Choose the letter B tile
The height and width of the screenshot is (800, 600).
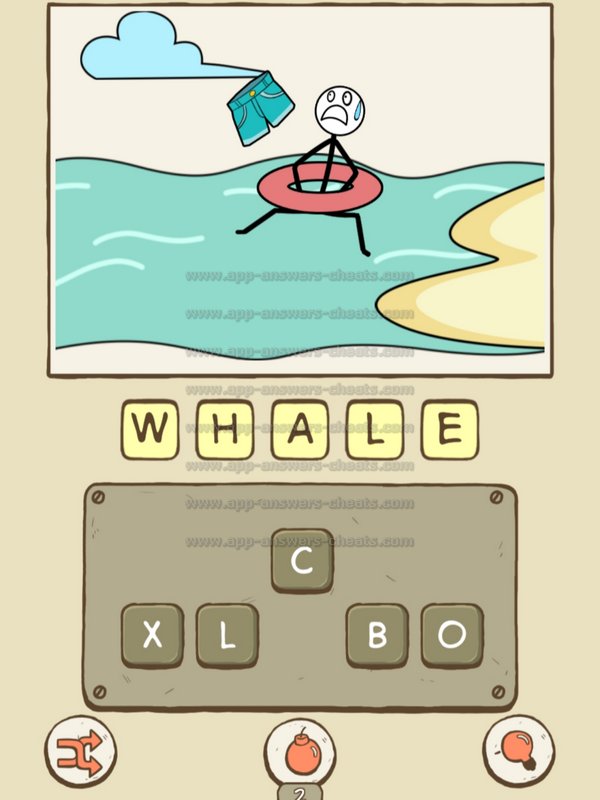377,636
